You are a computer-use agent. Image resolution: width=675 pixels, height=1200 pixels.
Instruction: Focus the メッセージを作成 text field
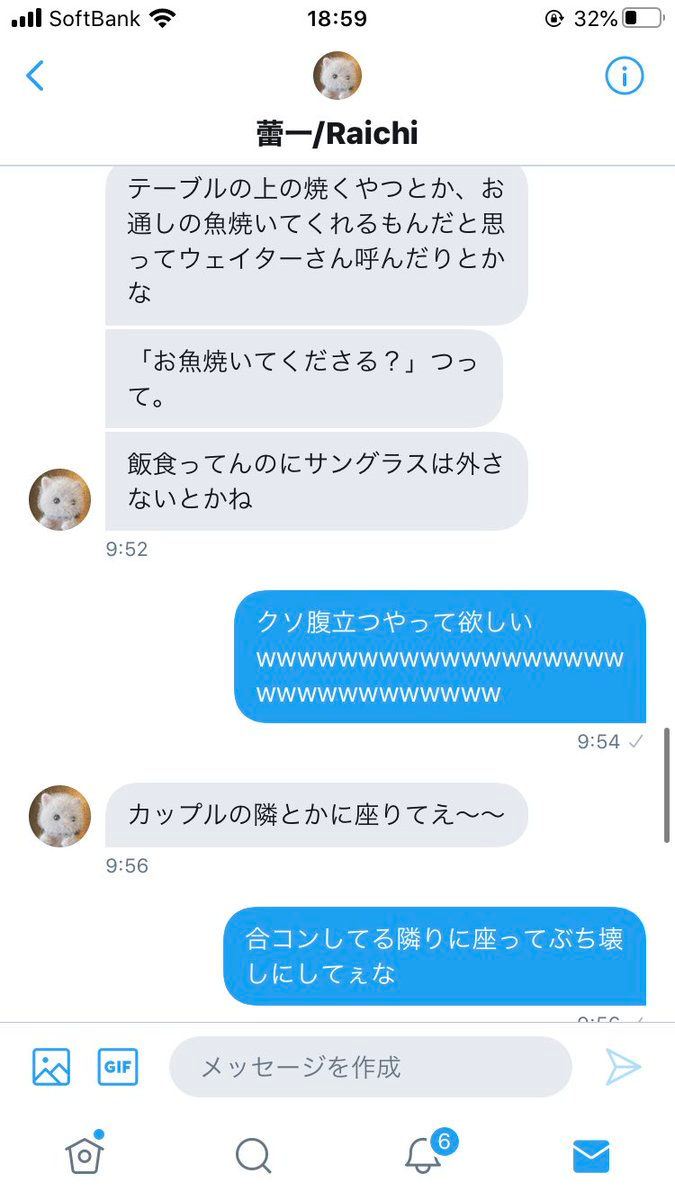pyautogui.click(x=370, y=1067)
